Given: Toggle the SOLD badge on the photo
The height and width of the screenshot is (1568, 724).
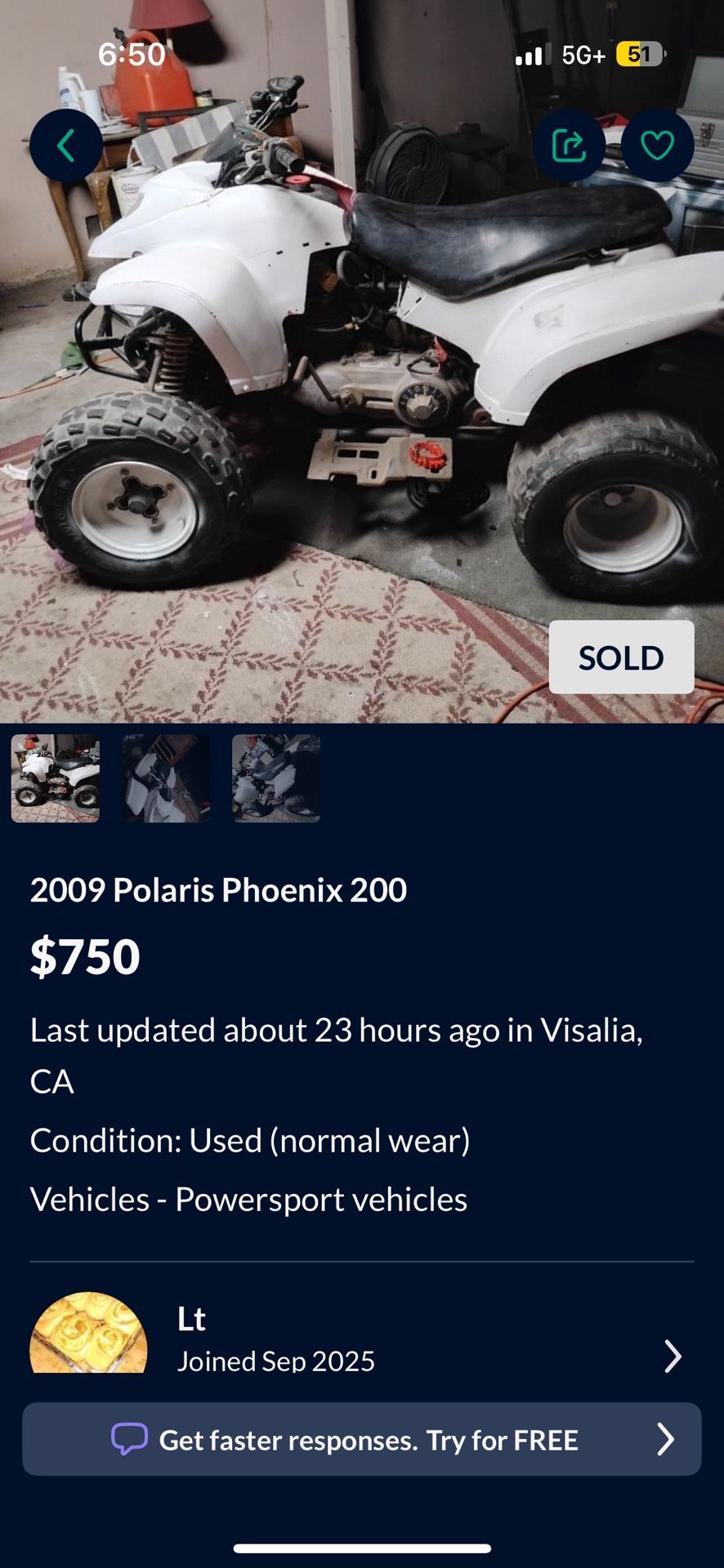Looking at the screenshot, I should [x=621, y=657].
